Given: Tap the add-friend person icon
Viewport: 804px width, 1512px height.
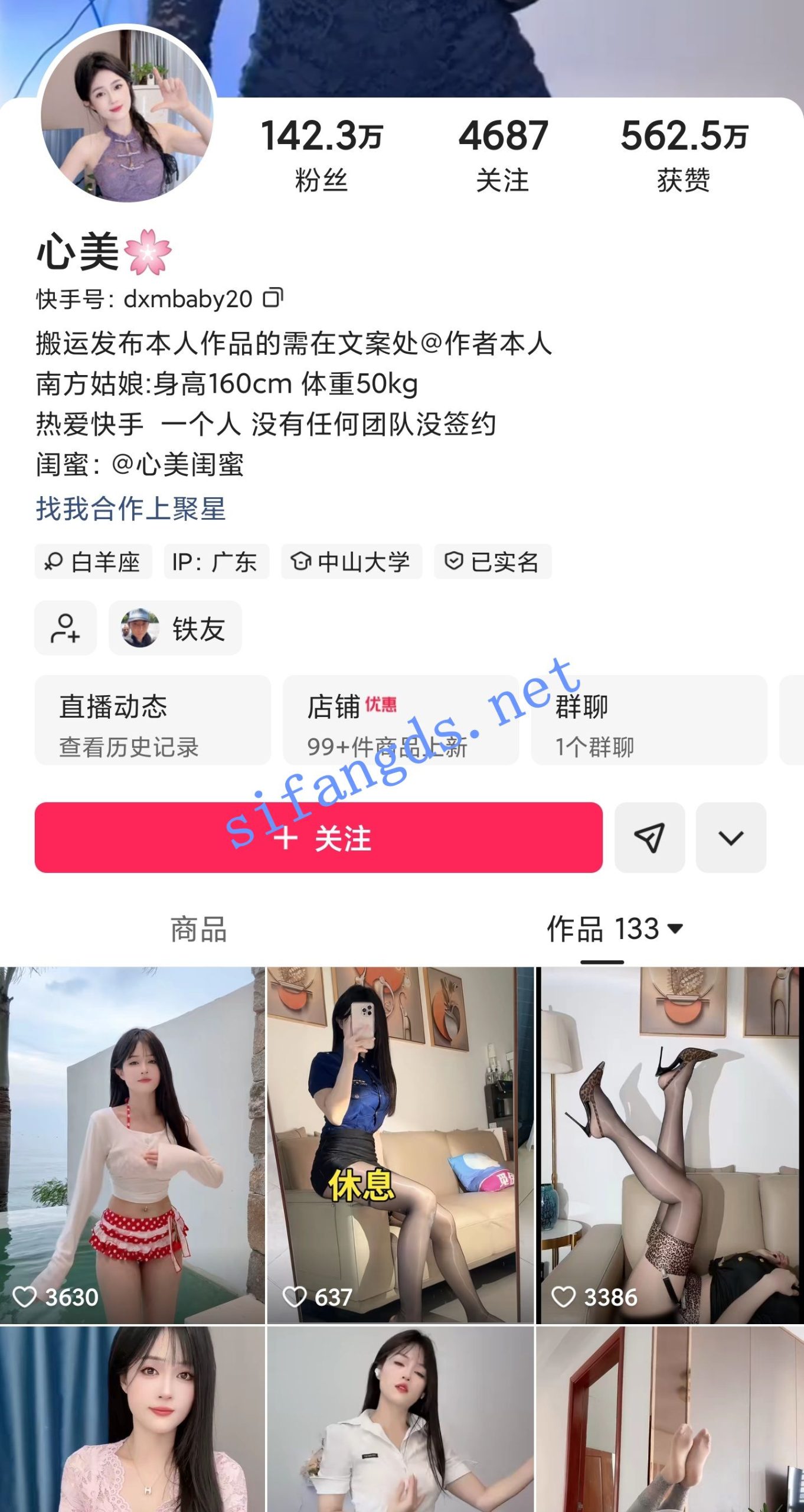Looking at the screenshot, I should [65, 628].
